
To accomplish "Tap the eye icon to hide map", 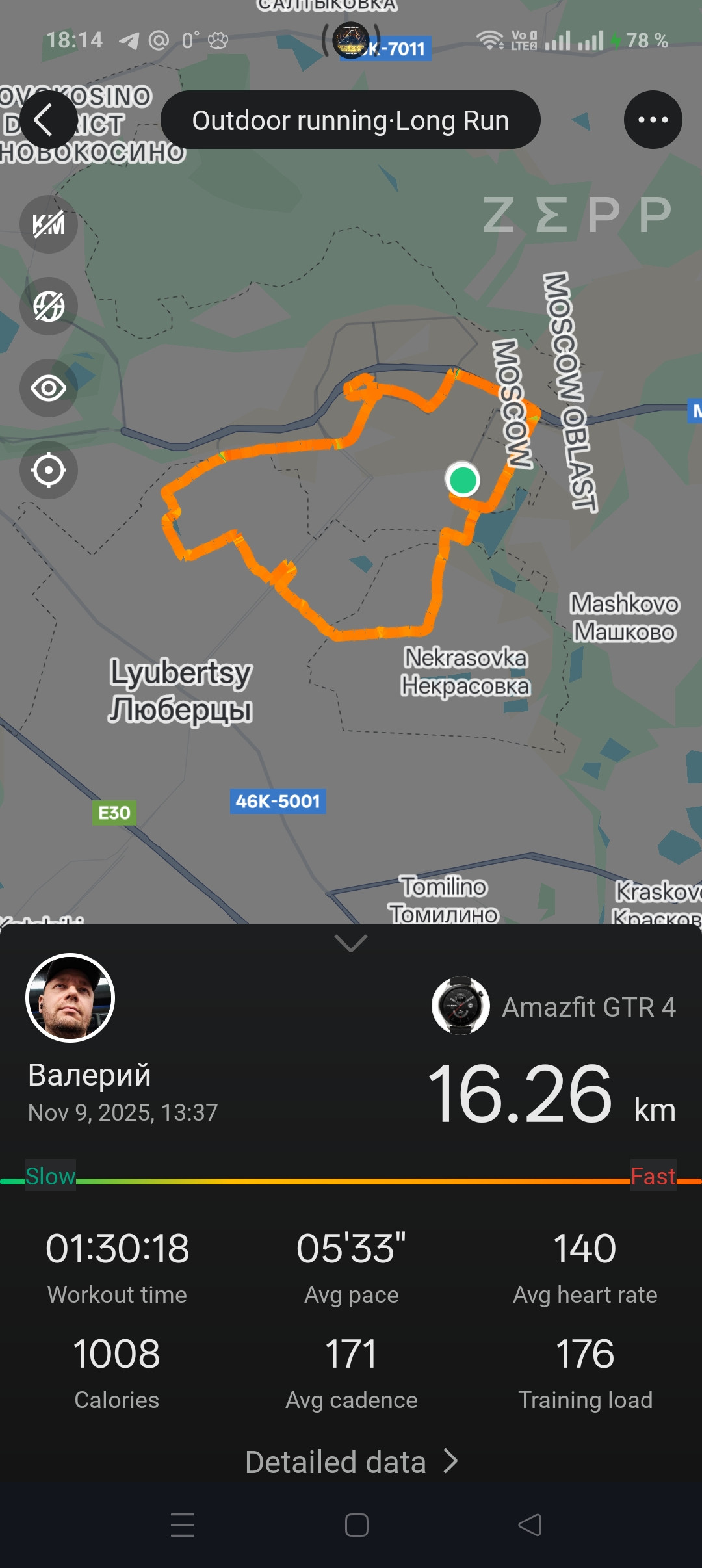I will point(49,388).
